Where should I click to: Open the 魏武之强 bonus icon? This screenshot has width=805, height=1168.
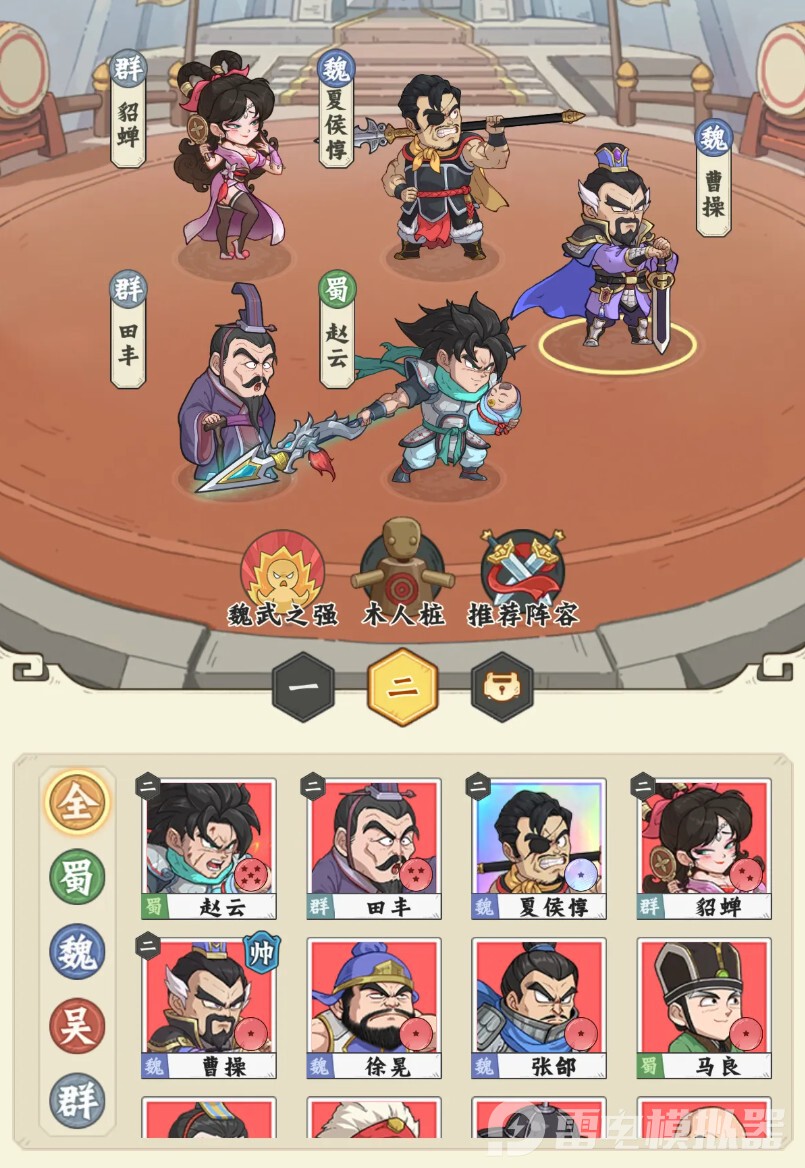click(283, 574)
